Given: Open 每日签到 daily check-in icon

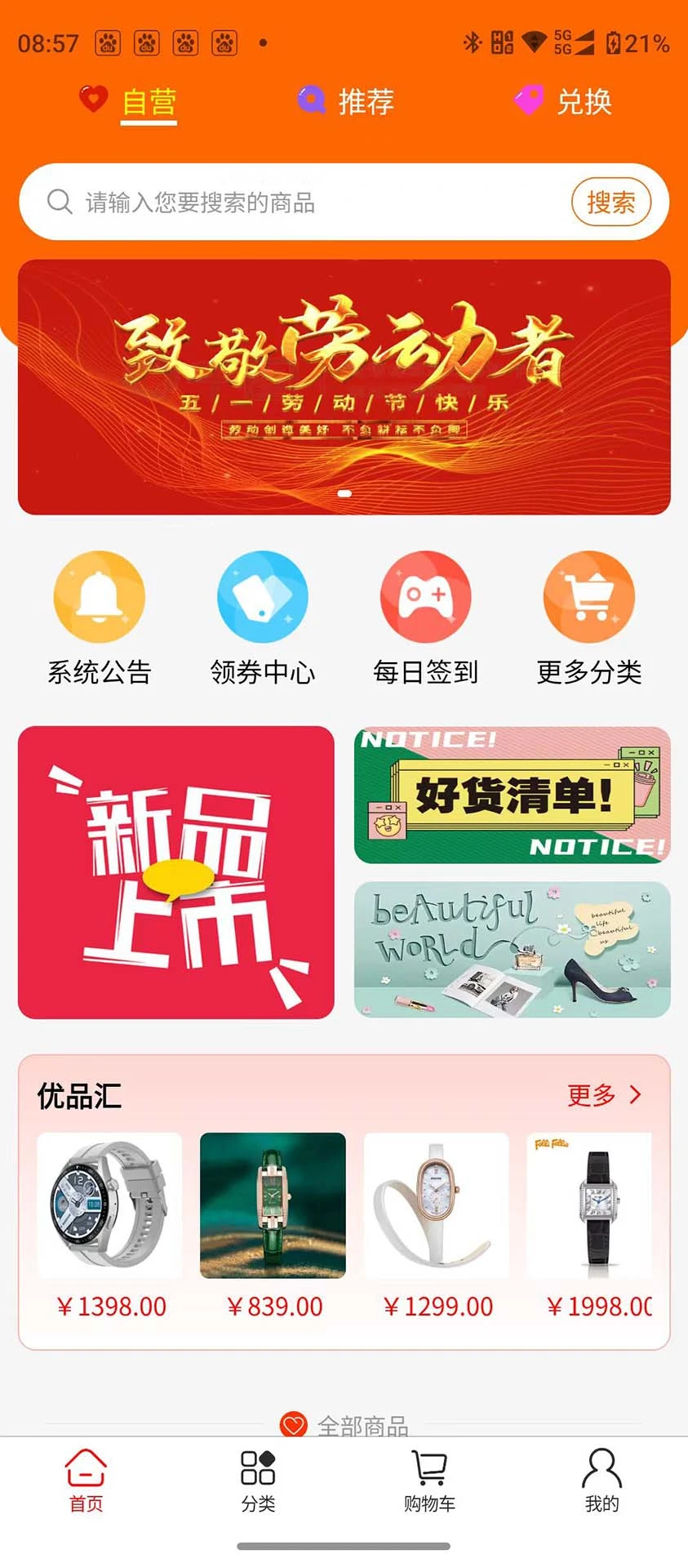Looking at the screenshot, I should (x=425, y=597).
